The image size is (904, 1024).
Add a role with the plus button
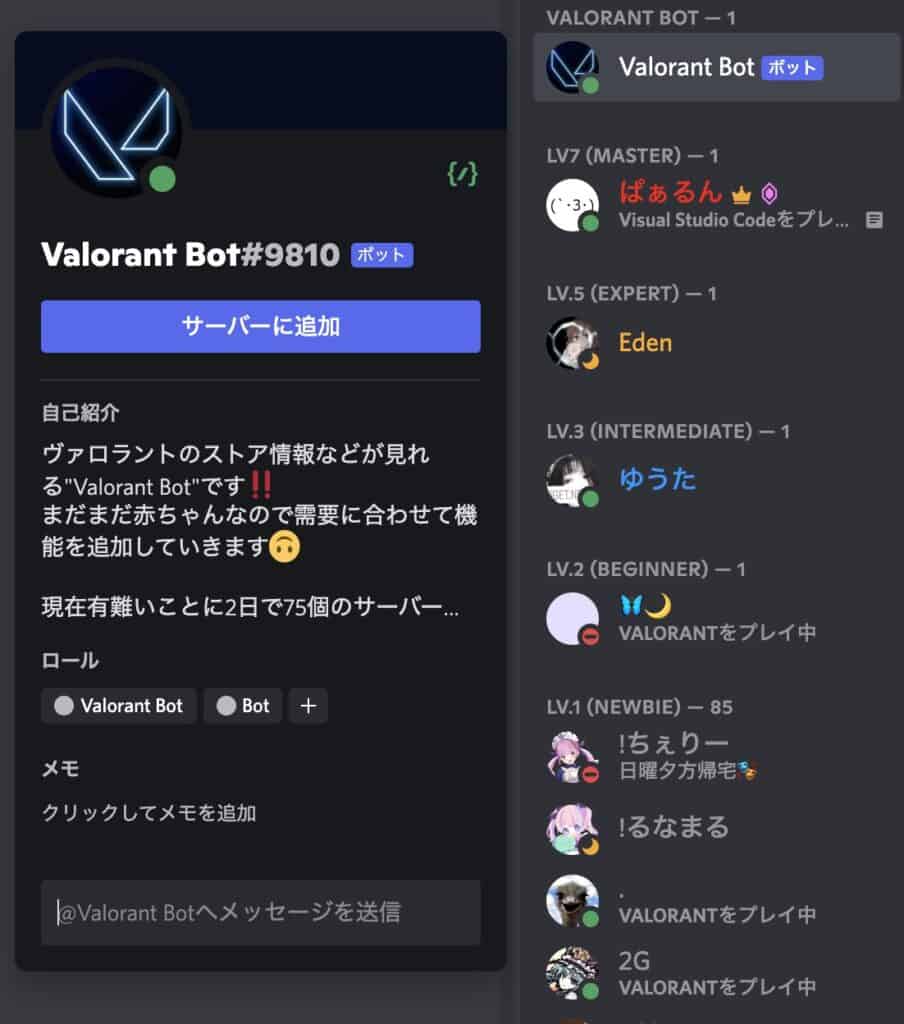pos(308,706)
